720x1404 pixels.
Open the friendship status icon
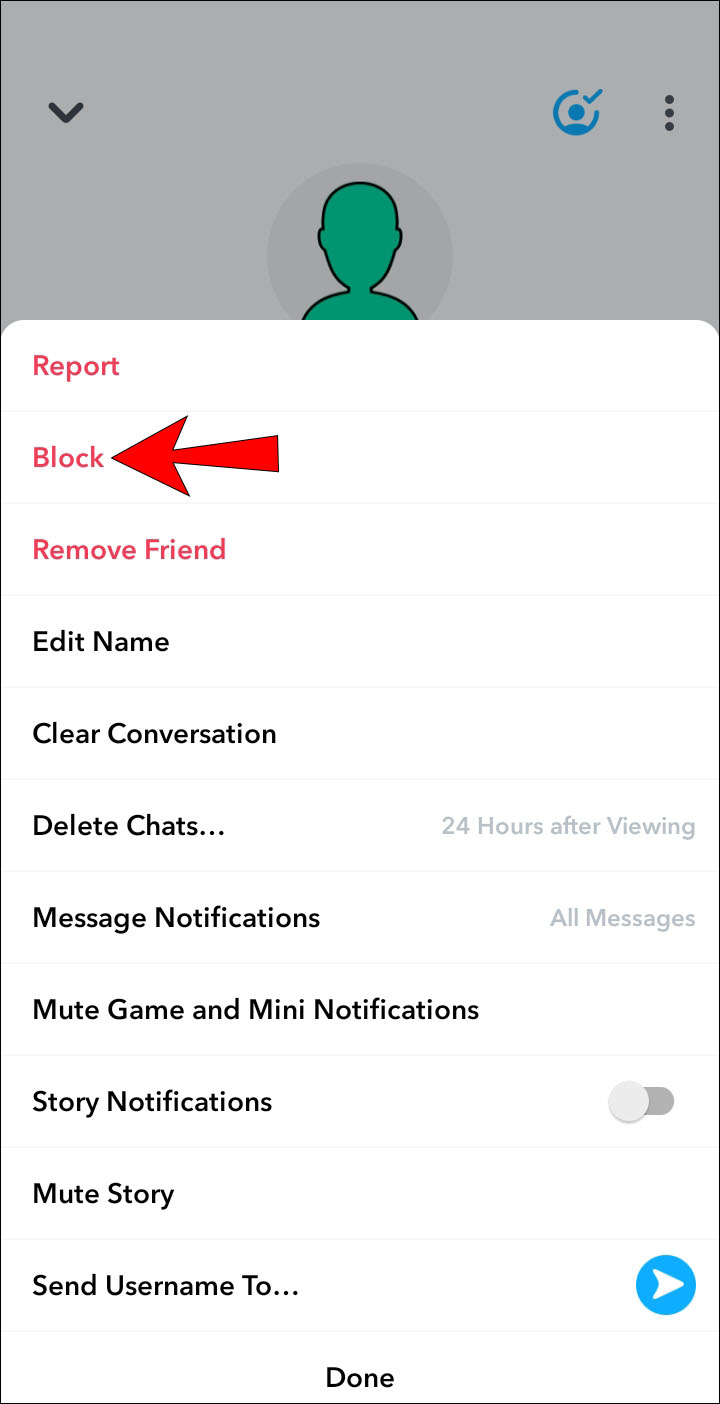point(576,113)
